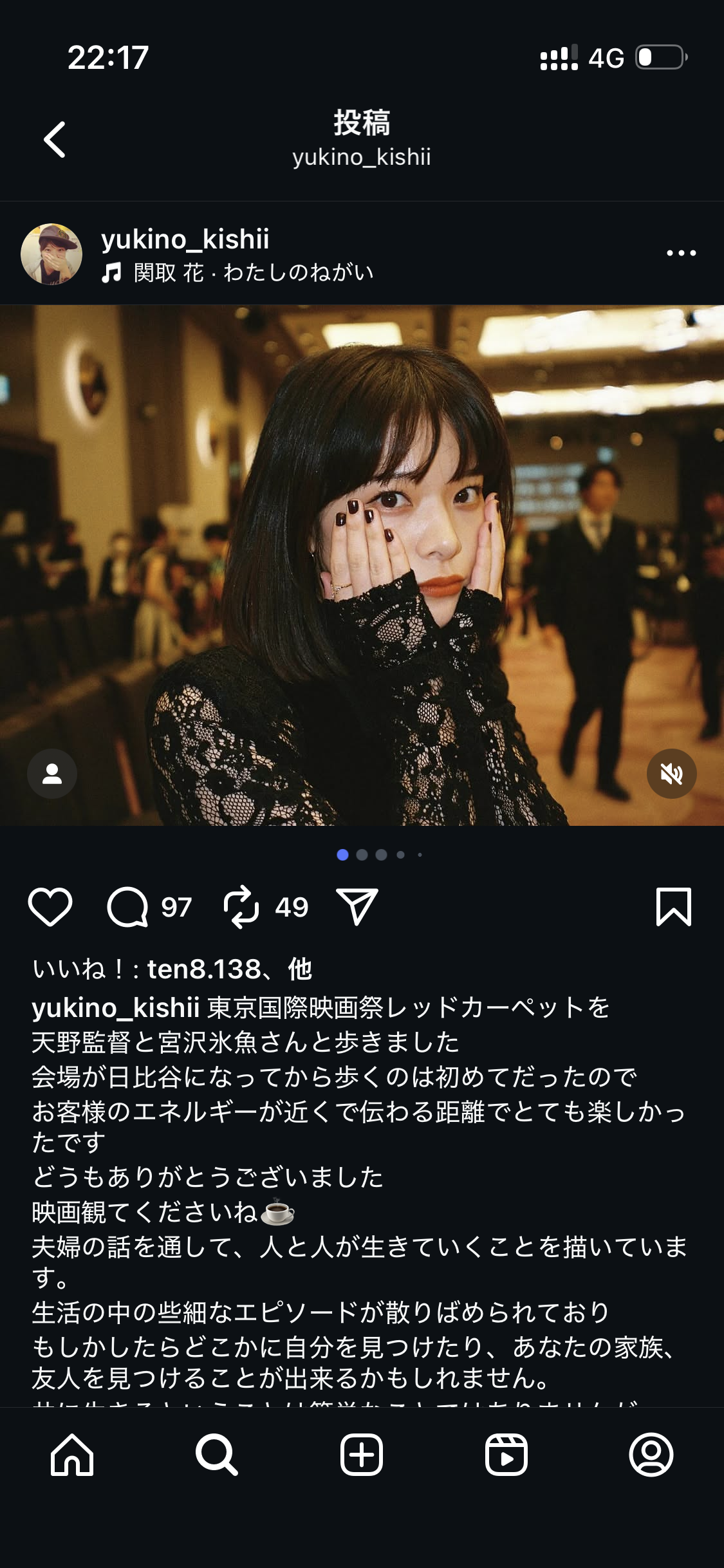Go back using the top-left arrow
The image size is (724, 1568).
click(55, 139)
